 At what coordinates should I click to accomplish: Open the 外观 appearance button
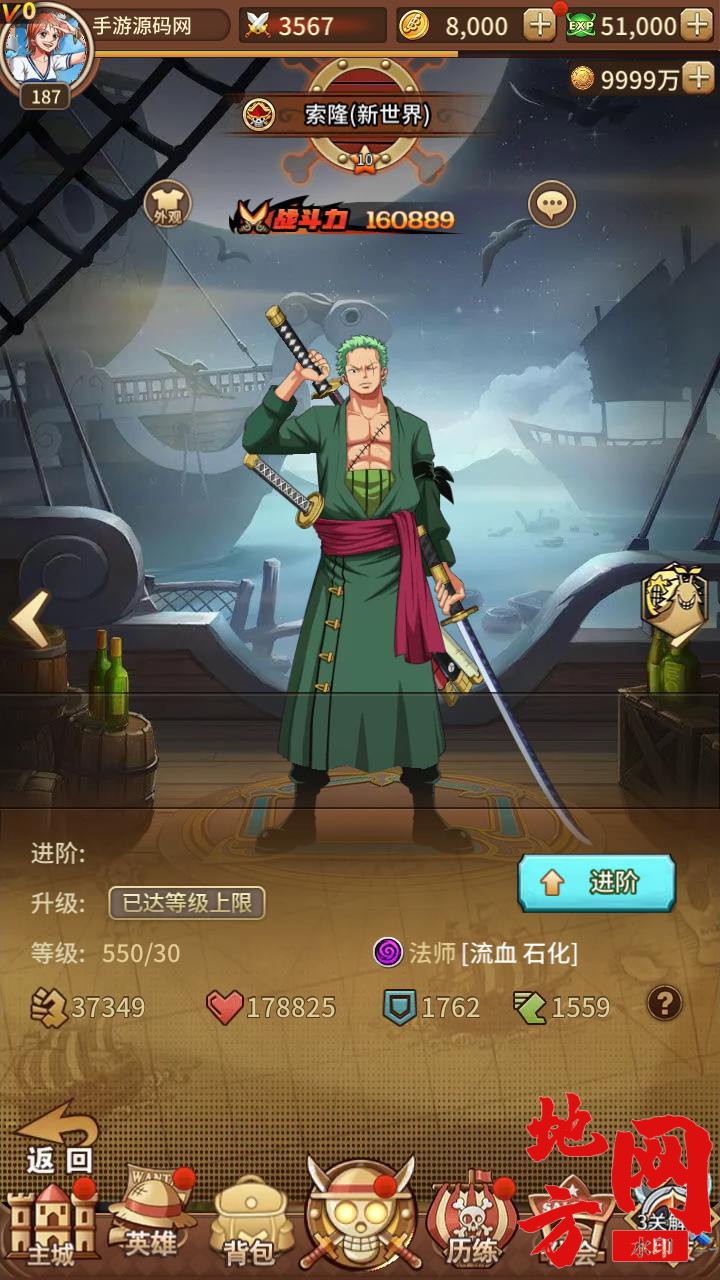pos(167,203)
